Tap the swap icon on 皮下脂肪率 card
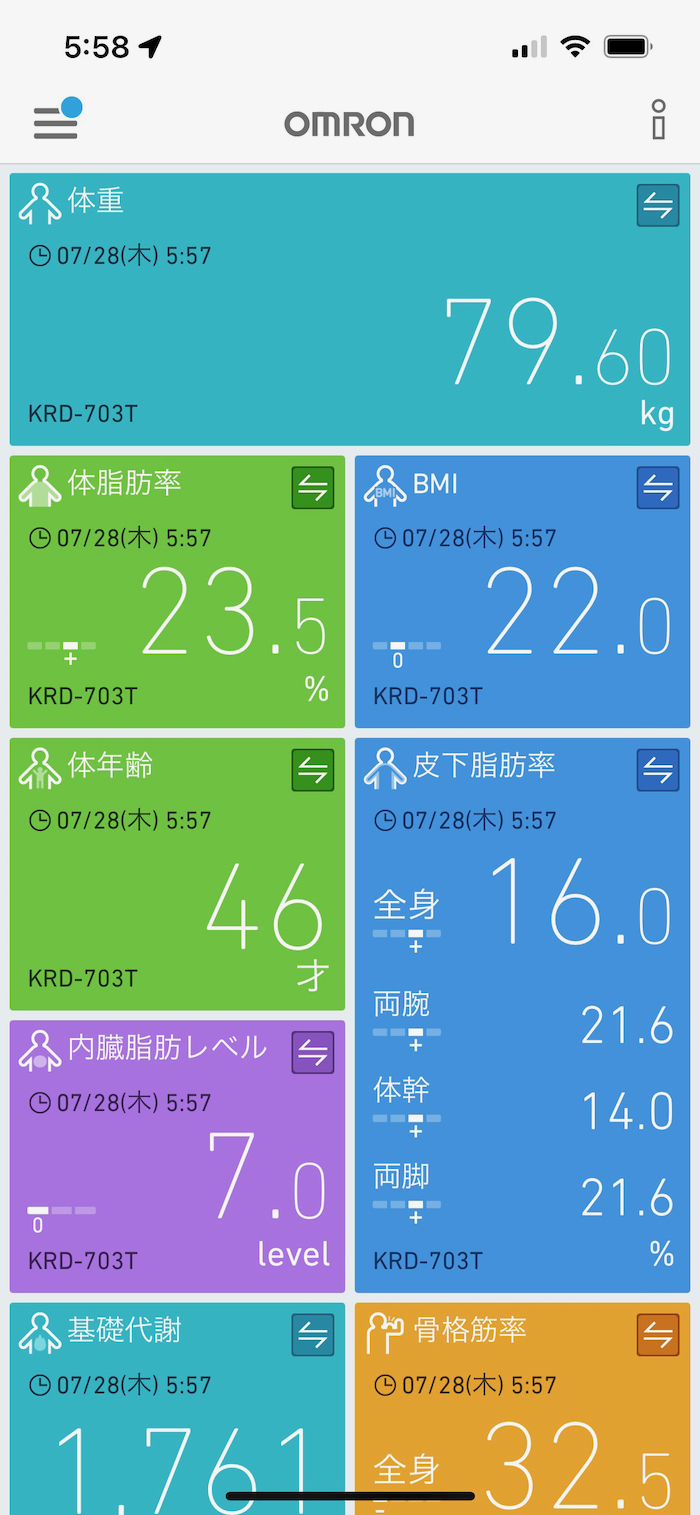This screenshot has height=1515, width=700. coord(657,770)
